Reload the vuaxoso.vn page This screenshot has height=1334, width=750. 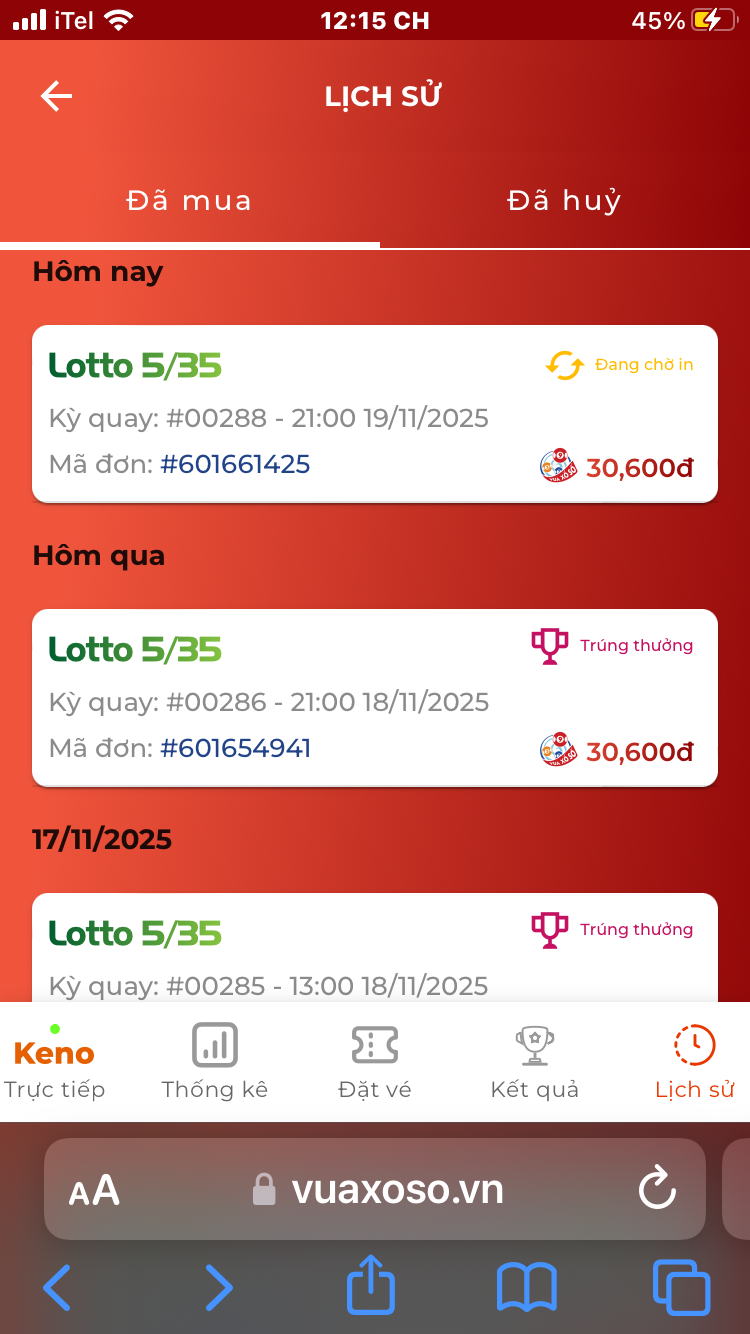click(x=657, y=1189)
